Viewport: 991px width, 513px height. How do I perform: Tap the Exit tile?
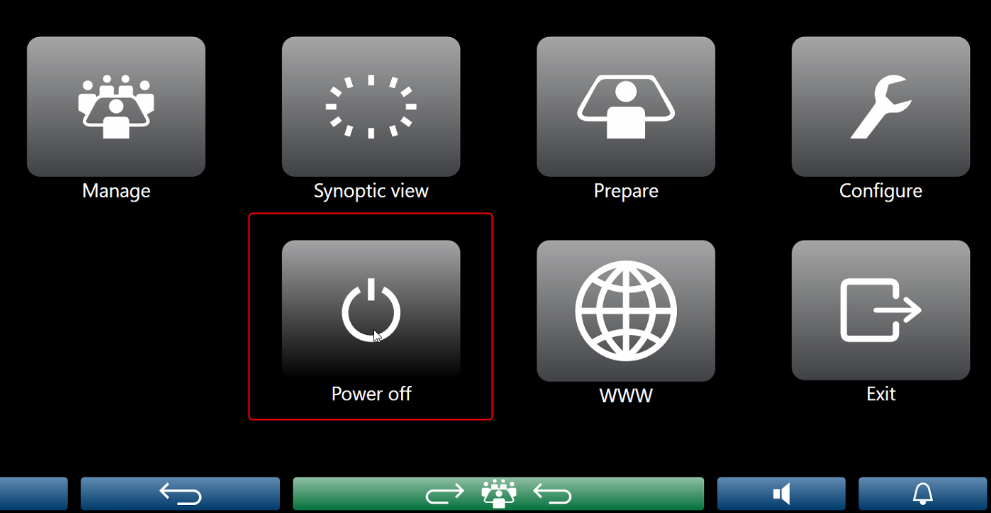tap(881, 310)
